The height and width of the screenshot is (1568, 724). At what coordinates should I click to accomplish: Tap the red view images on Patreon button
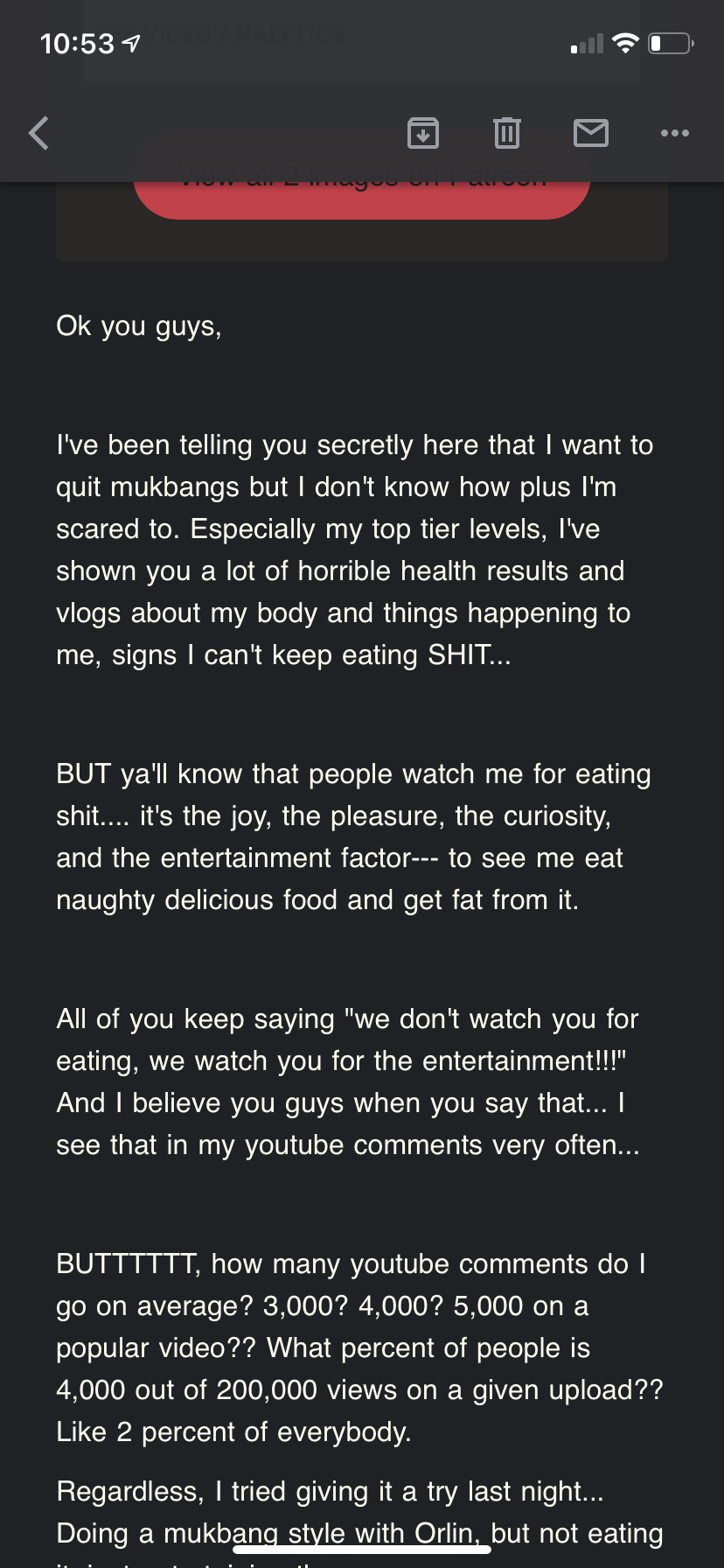click(362, 199)
